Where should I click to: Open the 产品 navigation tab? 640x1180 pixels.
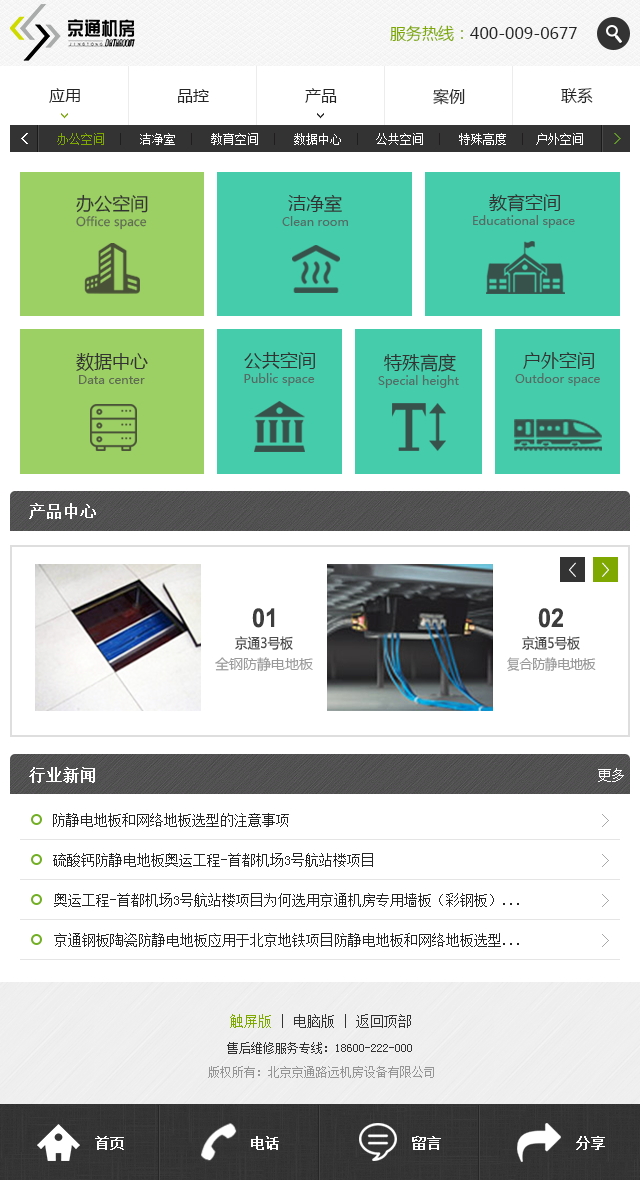321,96
